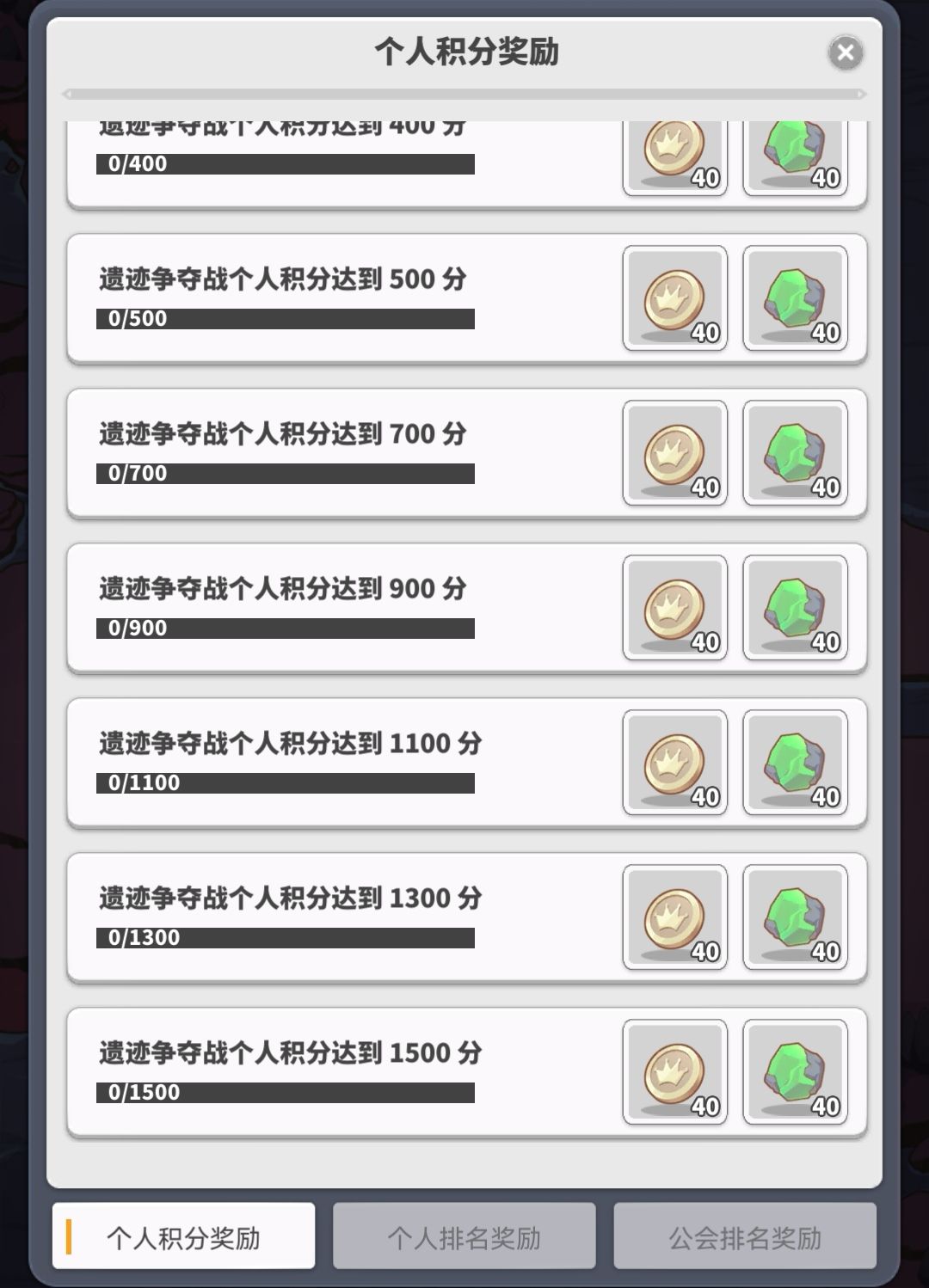Switch to the 公会排名奖励 tab
The width and height of the screenshot is (929, 1288).
click(x=745, y=1236)
